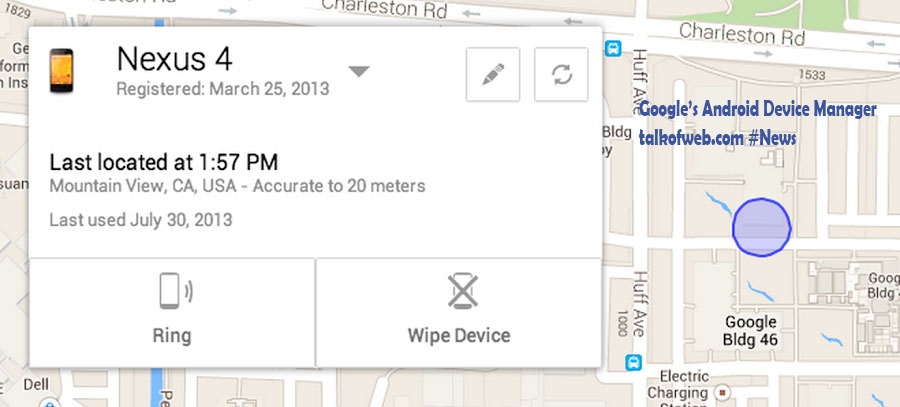Tap the blue location circle on map
This screenshot has height=407, width=900.
762,226
